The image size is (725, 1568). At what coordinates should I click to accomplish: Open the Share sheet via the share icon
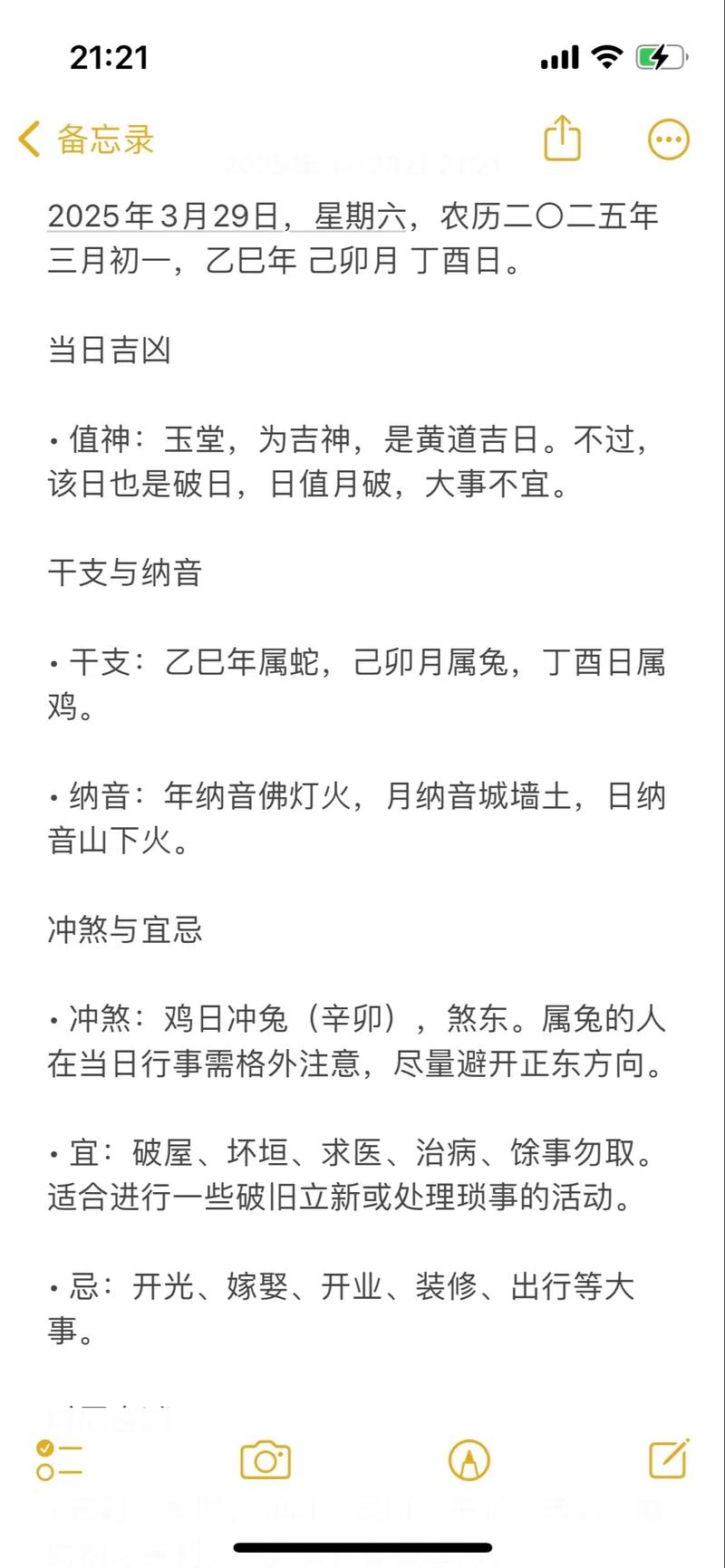562,139
